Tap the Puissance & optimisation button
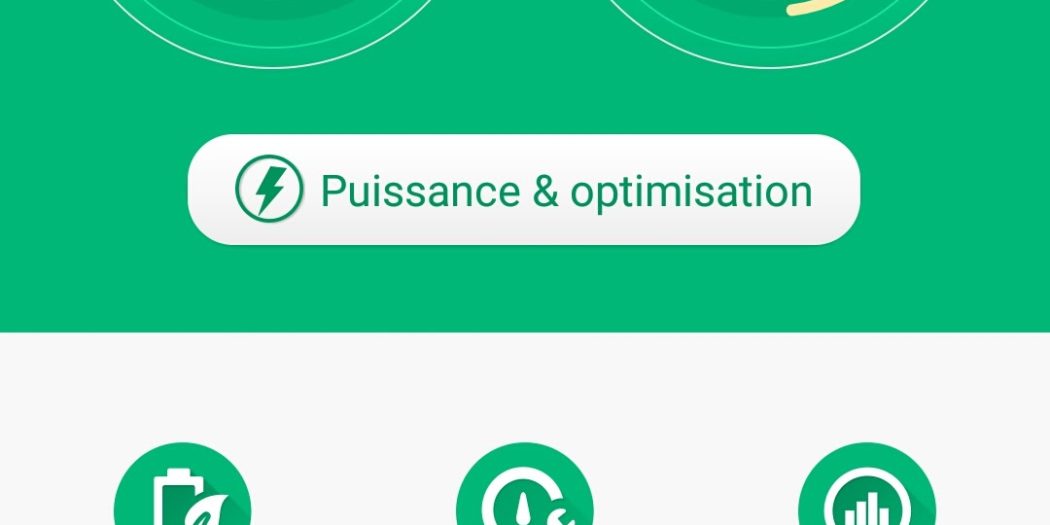 click(523, 190)
